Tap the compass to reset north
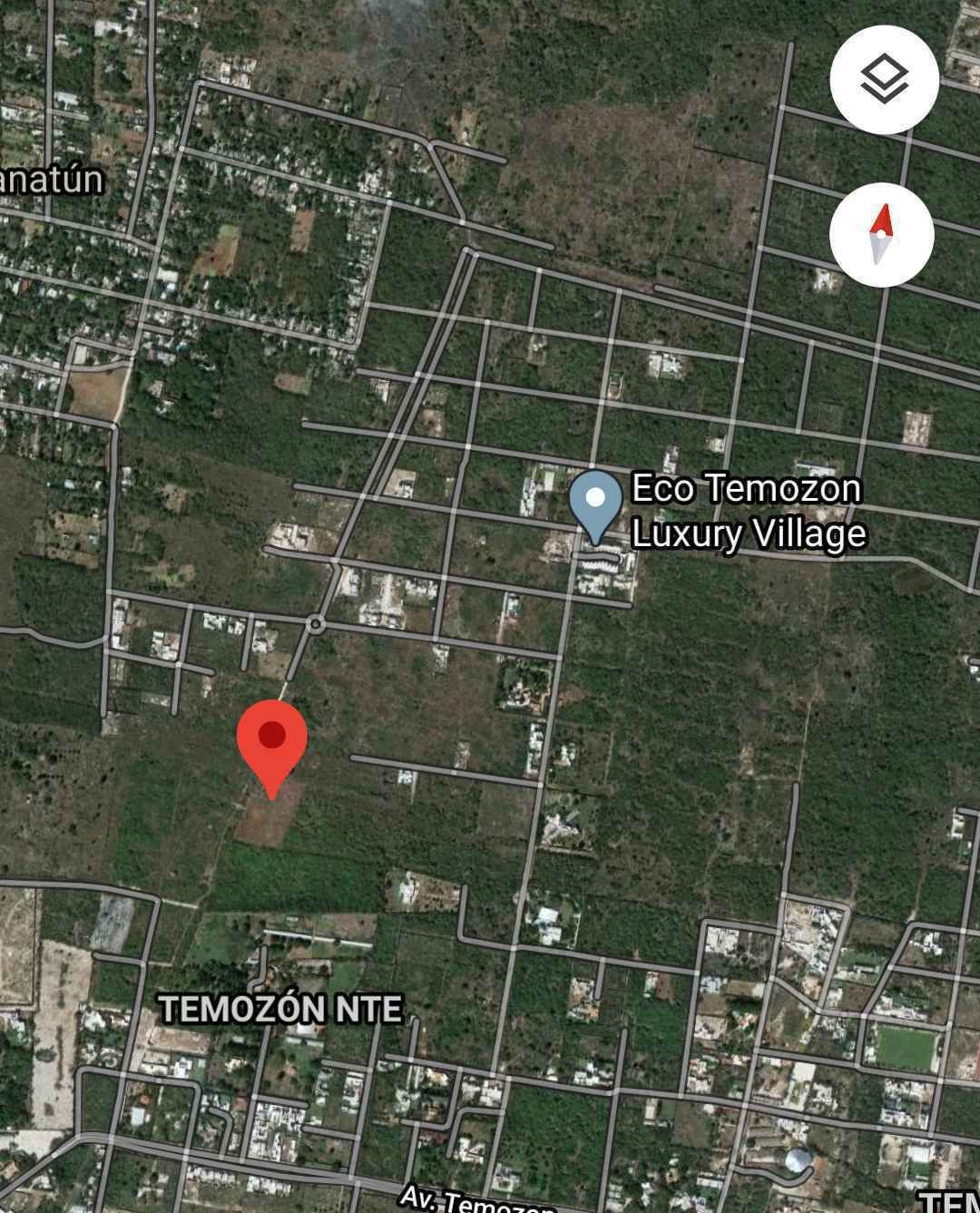Viewport: 980px width, 1213px height. [881, 234]
